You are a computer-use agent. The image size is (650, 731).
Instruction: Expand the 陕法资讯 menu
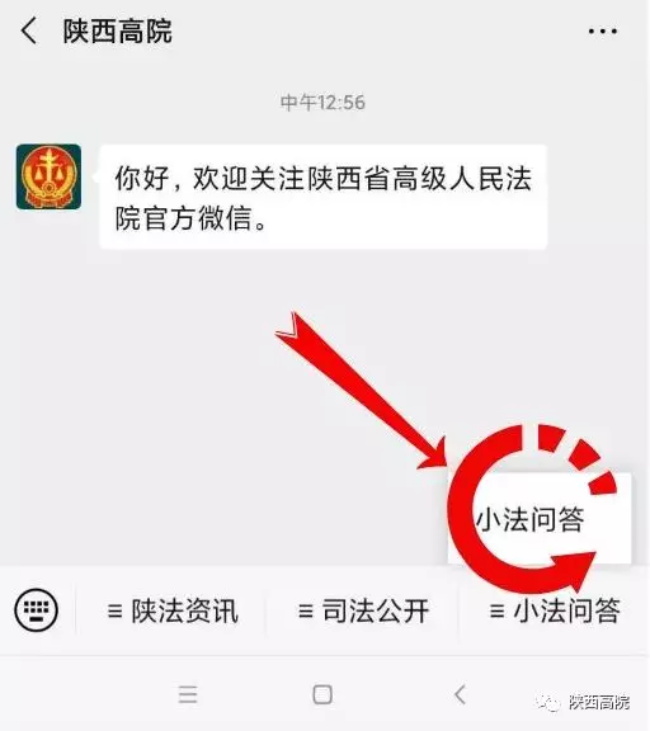[173, 610]
